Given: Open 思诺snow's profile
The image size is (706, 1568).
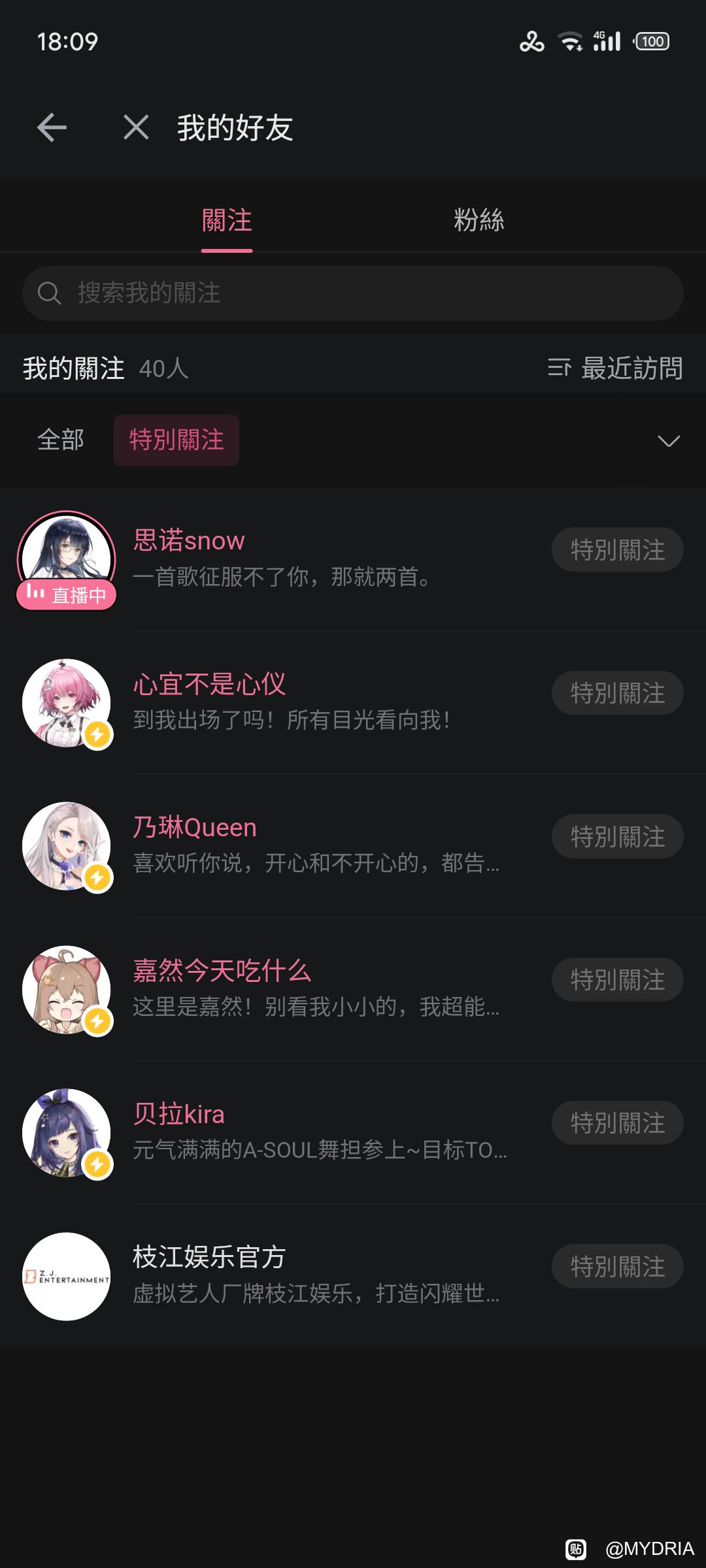Looking at the screenshot, I should 190,541.
